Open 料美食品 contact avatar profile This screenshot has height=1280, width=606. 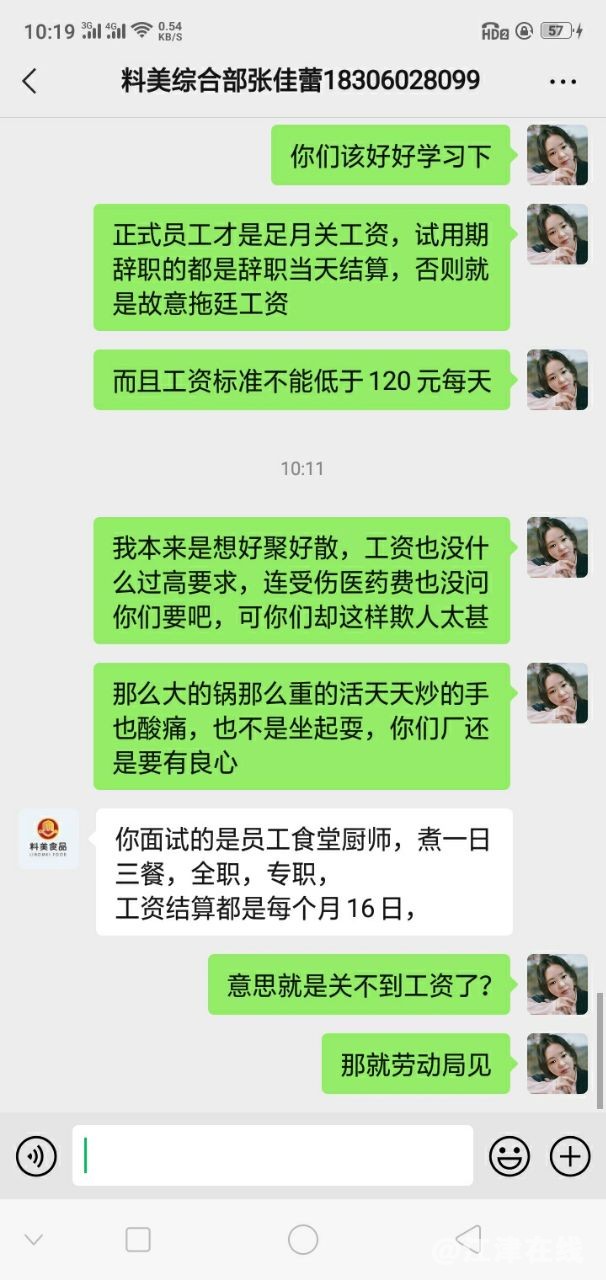click(x=48, y=839)
